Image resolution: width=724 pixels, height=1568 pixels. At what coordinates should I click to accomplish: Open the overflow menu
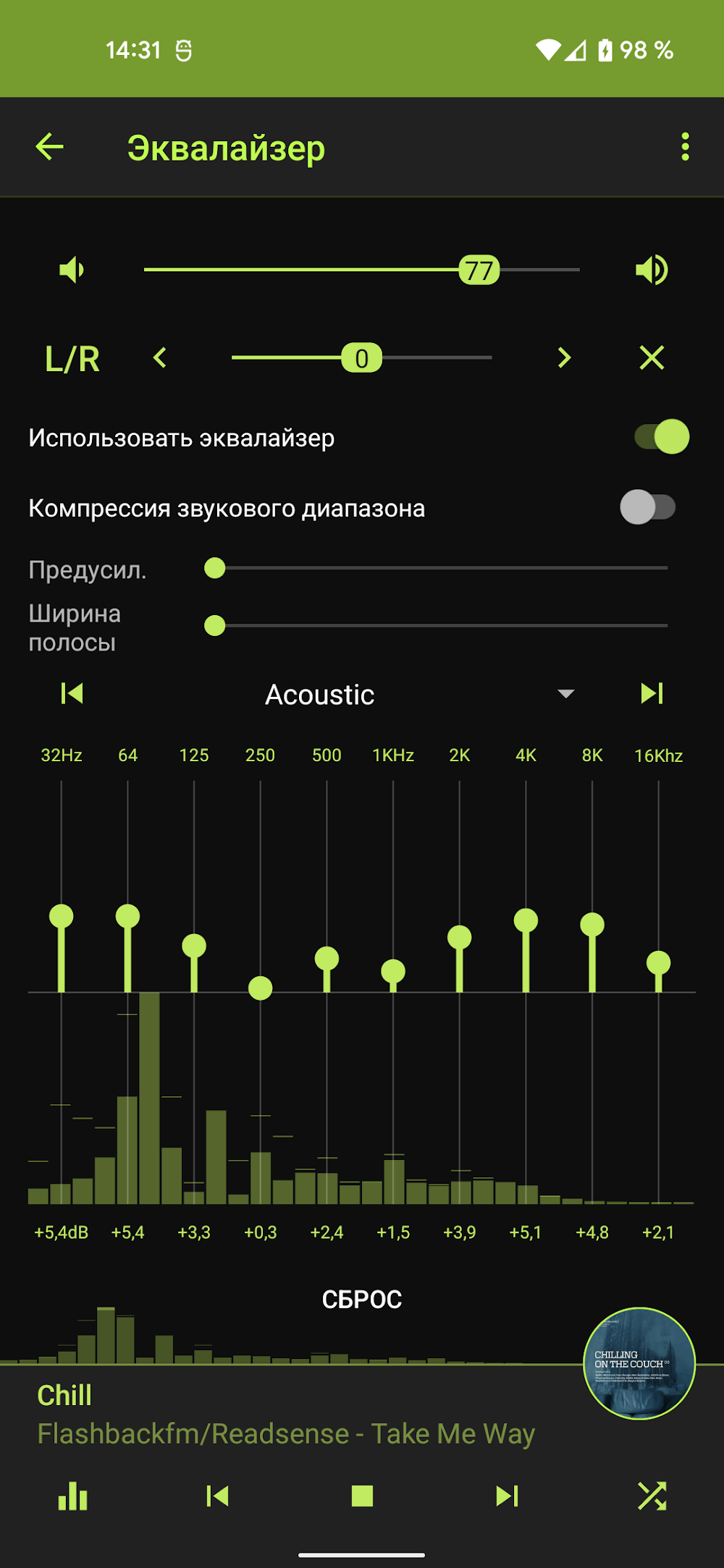tap(684, 147)
